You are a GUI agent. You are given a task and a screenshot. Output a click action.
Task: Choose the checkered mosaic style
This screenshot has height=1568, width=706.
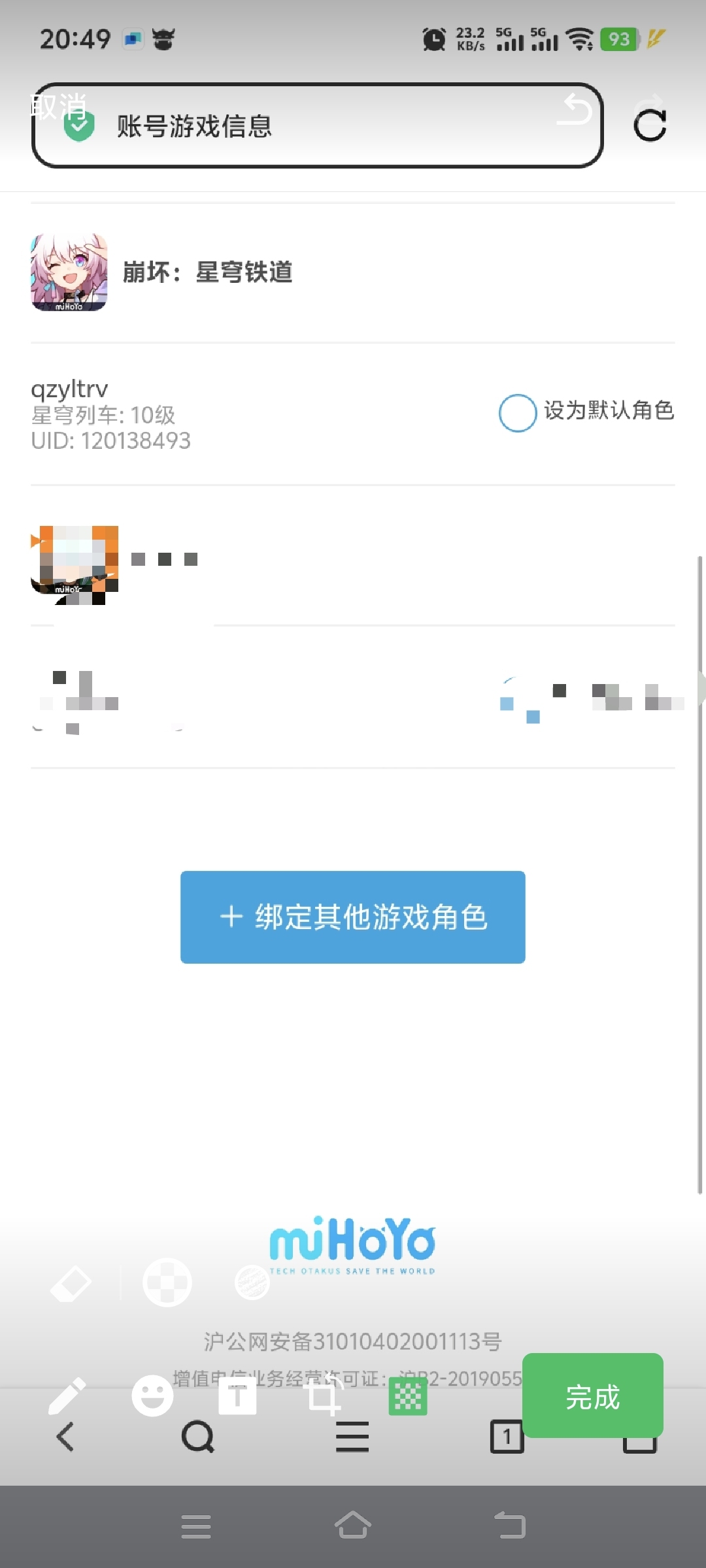167,1282
